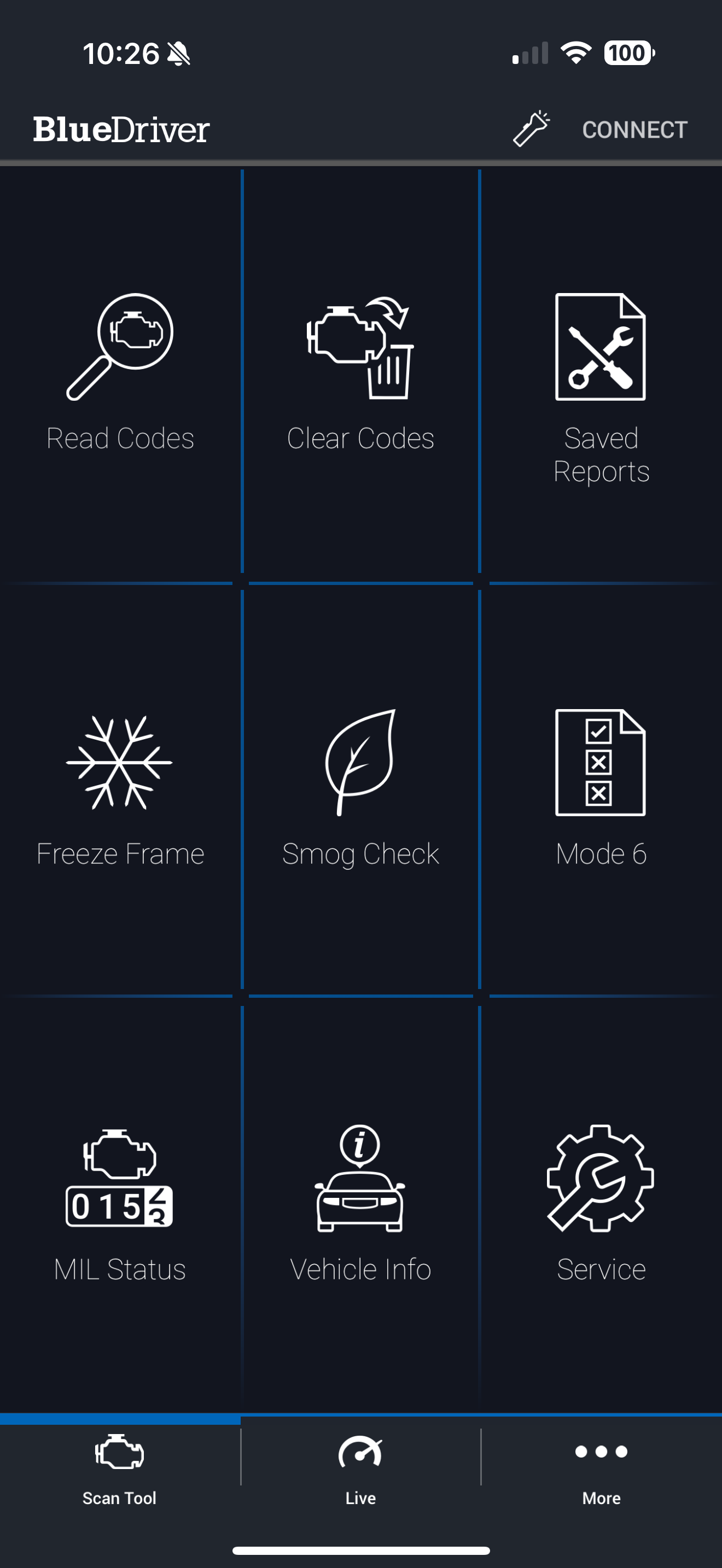Start a Smog Check

[360, 789]
